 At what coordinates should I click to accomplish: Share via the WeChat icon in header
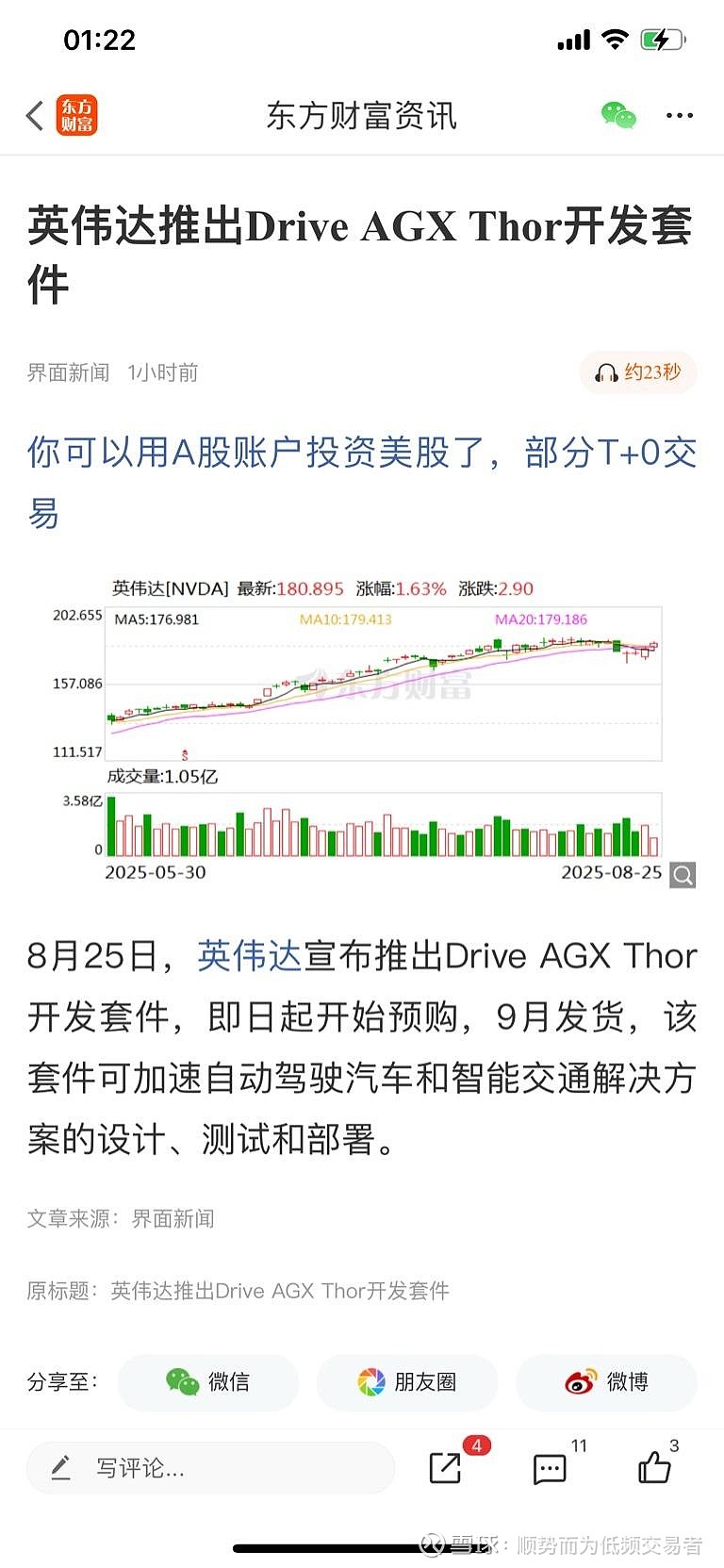point(618,116)
